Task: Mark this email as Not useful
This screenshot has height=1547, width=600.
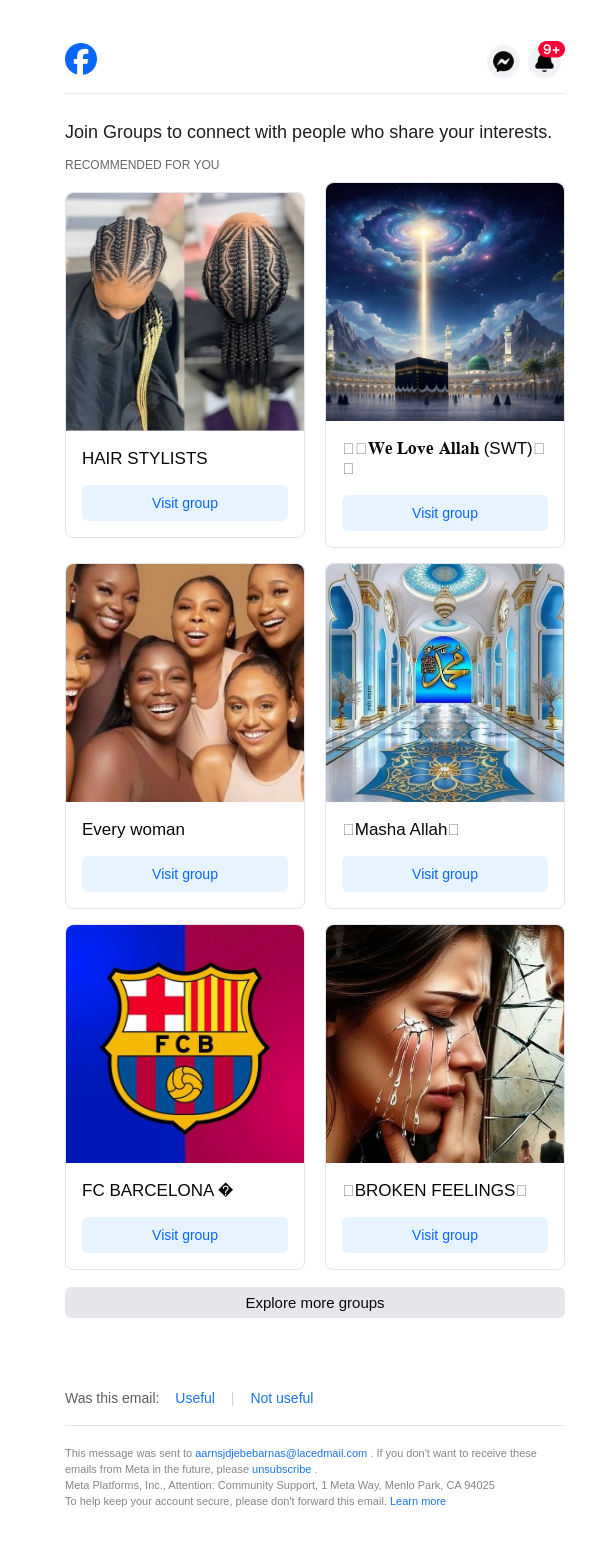Action: 282,1398
